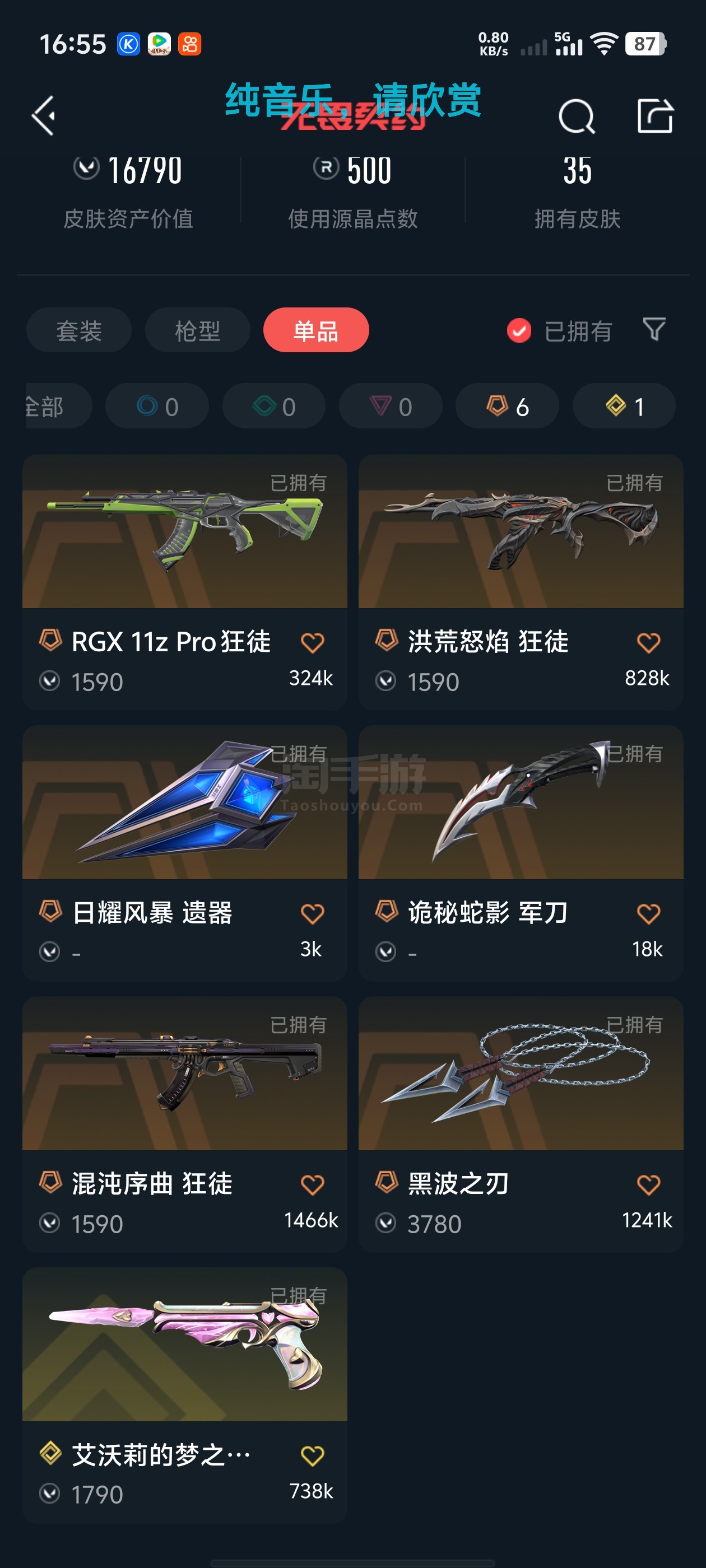Viewport: 706px width, 1568px height.
Task: Open the 洪荒怒焰 狂徒 skin card
Action: coord(521,582)
